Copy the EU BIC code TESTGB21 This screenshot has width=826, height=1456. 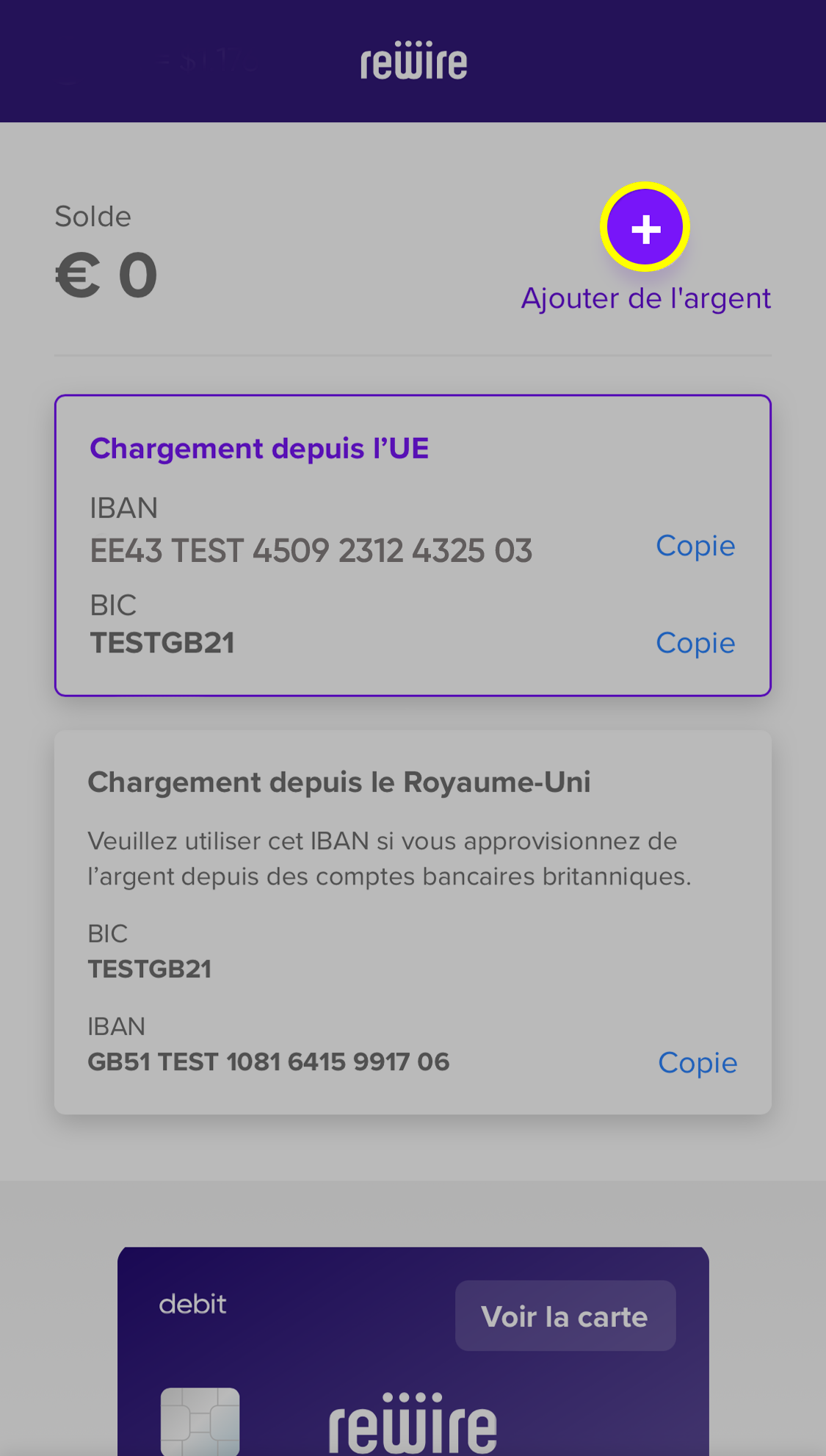click(695, 643)
